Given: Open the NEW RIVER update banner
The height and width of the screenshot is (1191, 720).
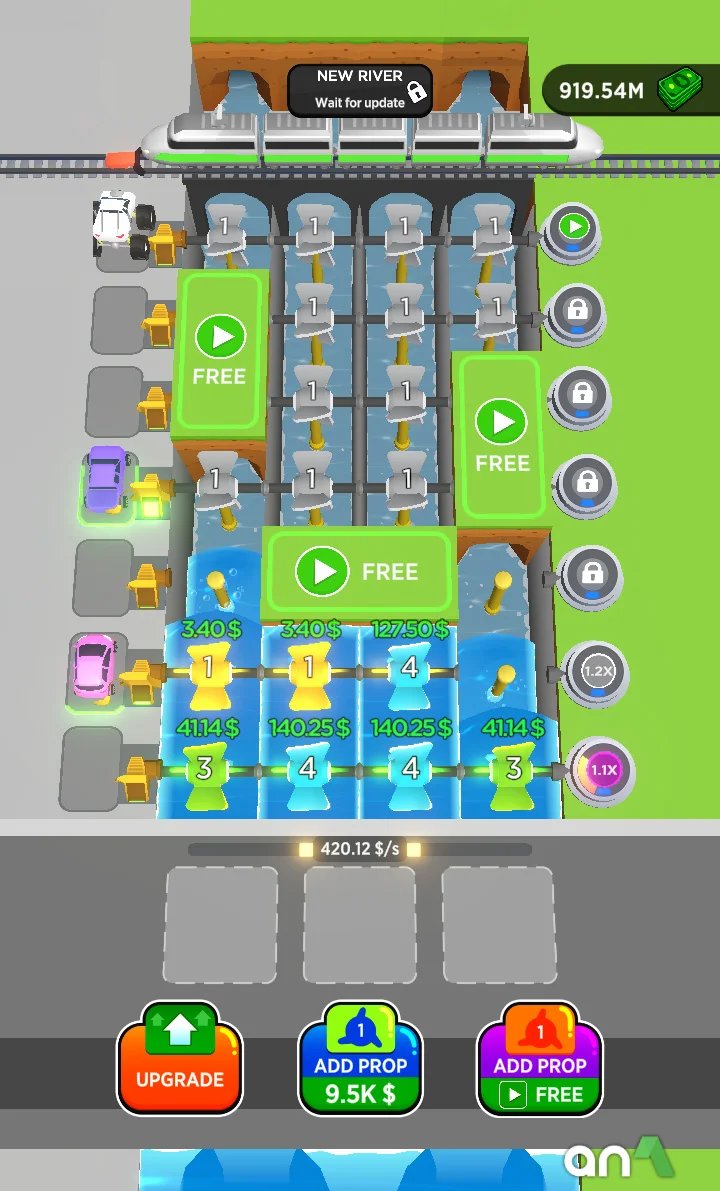Looking at the screenshot, I should pyautogui.click(x=359, y=90).
